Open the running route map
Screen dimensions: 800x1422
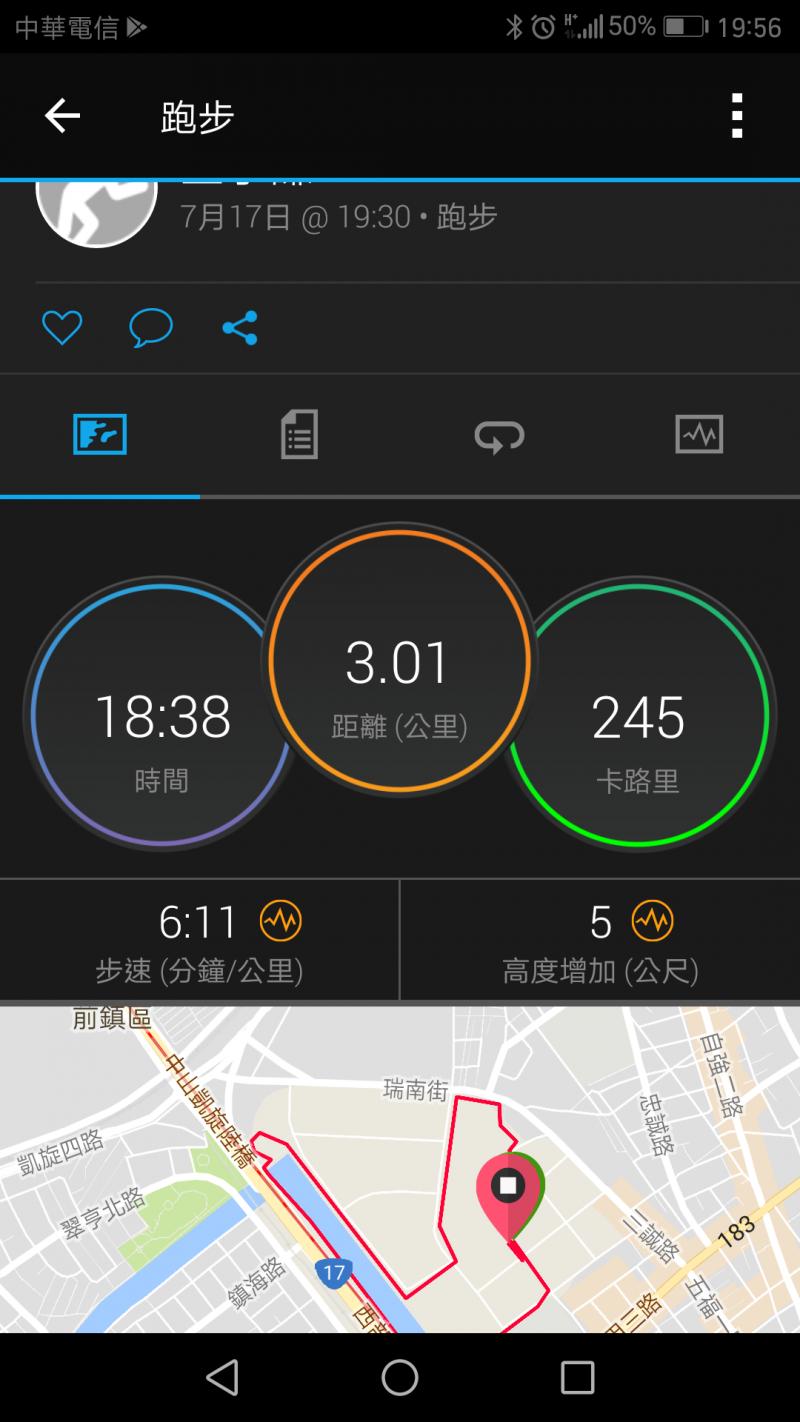tap(400, 1170)
